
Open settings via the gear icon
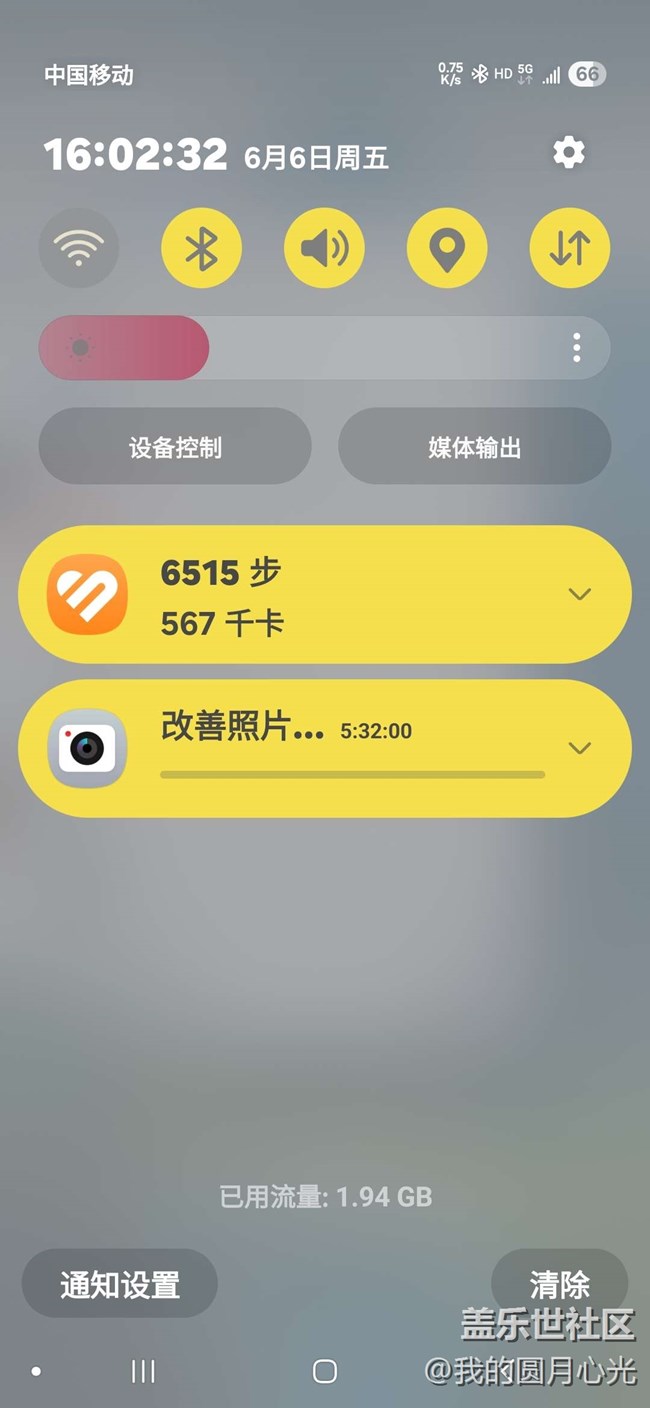(x=569, y=153)
